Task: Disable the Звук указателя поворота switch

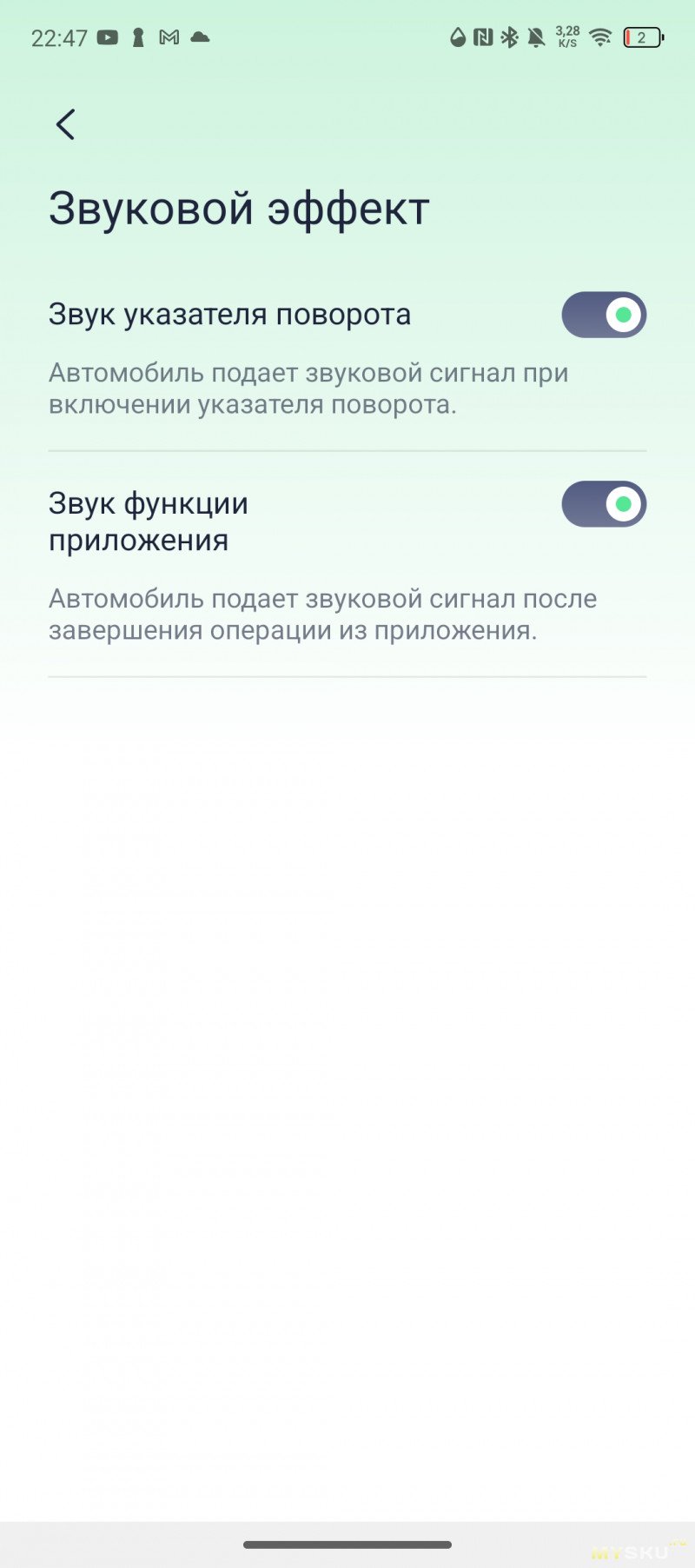Action: [604, 315]
